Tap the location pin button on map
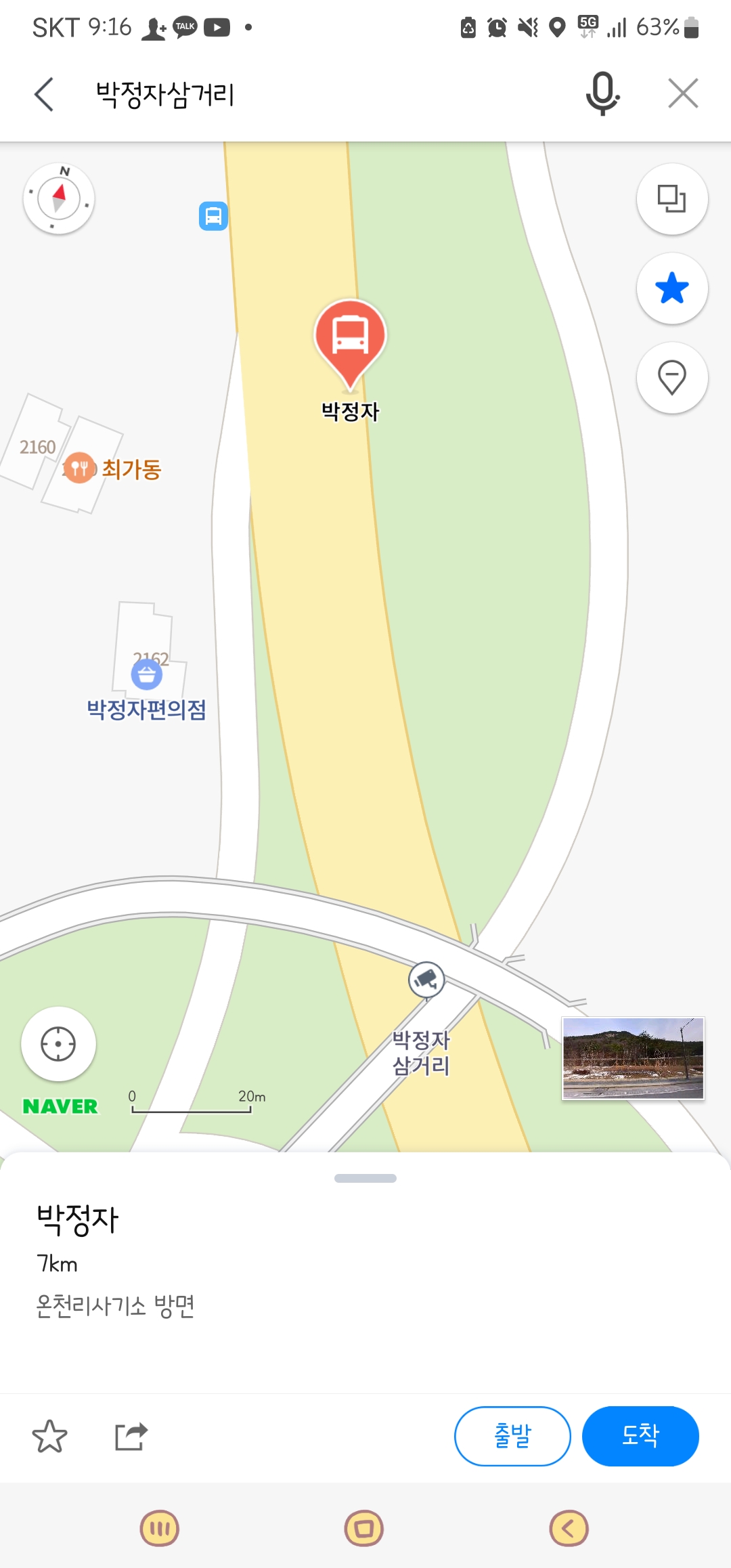The height and width of the screenshot is (1568, 731). 671,378
